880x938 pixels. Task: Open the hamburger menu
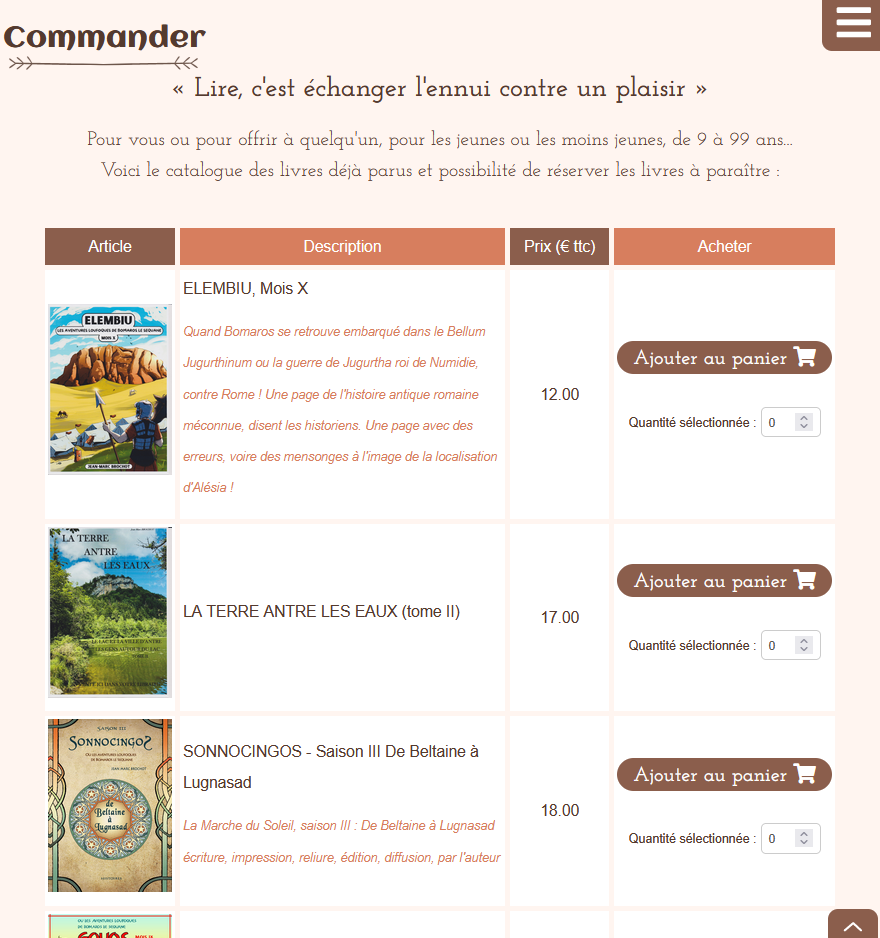point(853,22)
